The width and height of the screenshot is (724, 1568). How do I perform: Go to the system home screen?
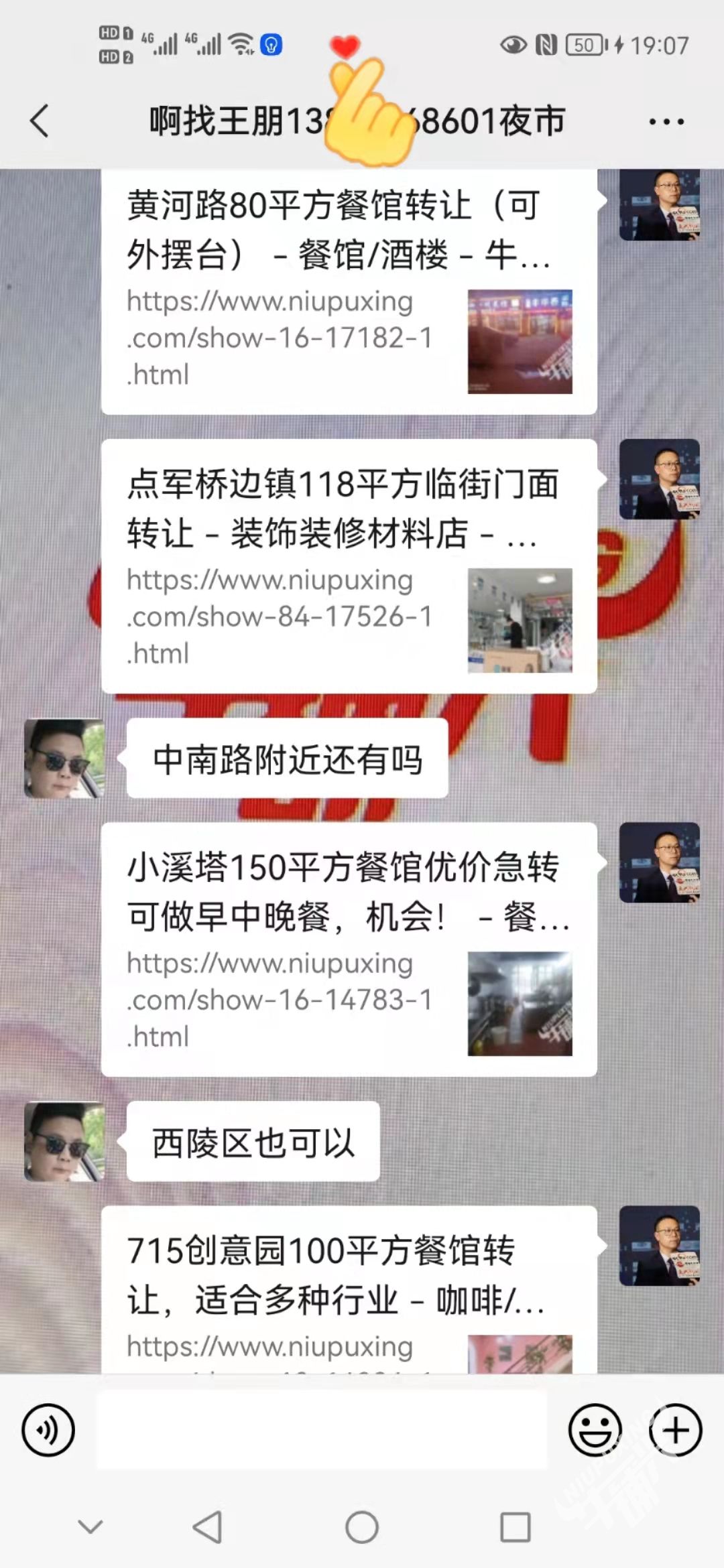click(362, 1528)
